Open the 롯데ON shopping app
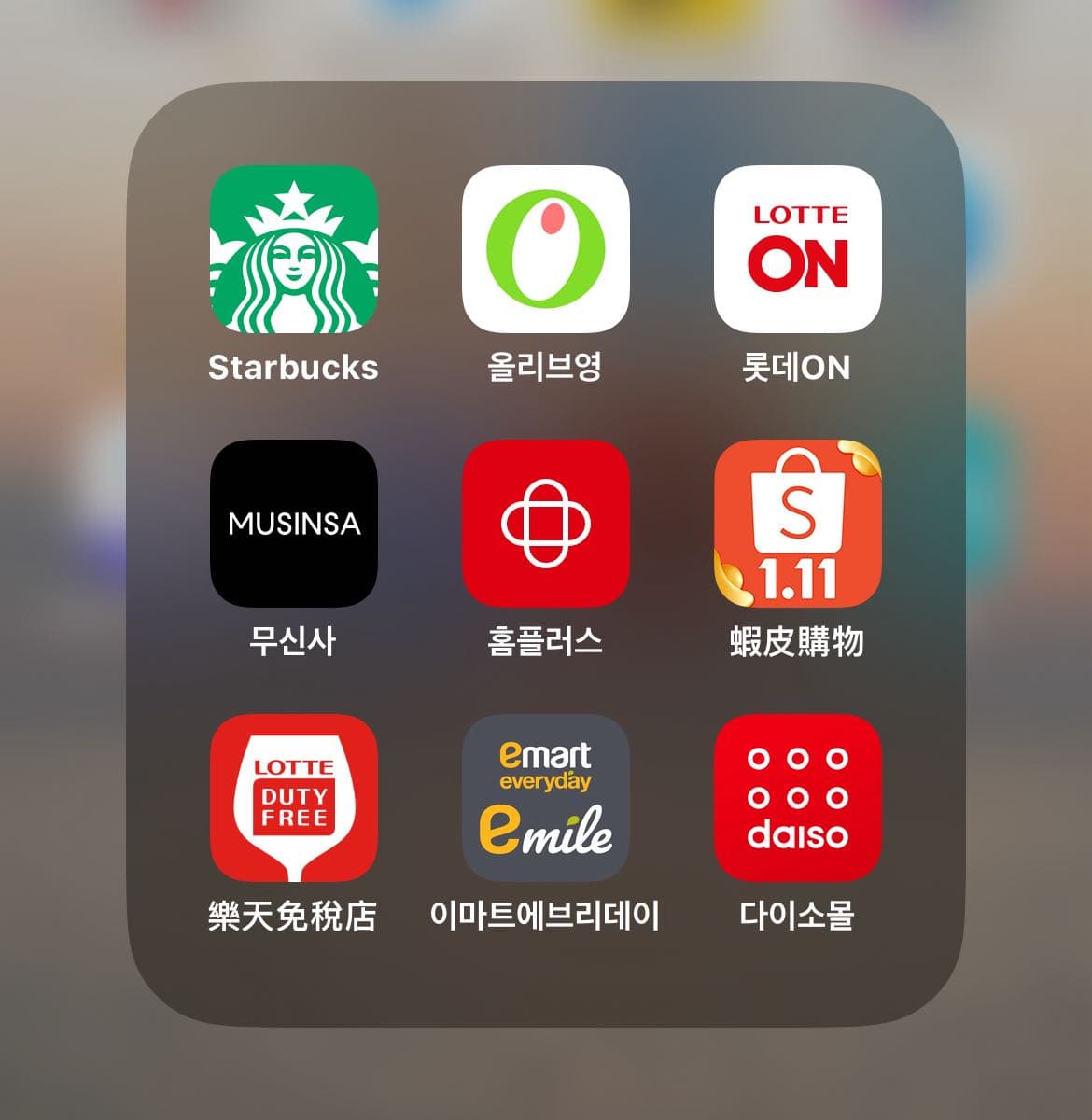Viewport: 1092px width, 1120px height. (x=797, y=249)
